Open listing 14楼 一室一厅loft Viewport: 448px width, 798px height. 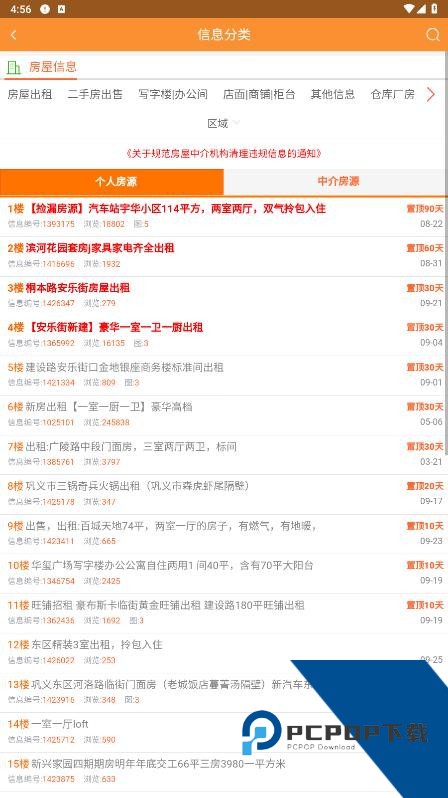point(224,731)
